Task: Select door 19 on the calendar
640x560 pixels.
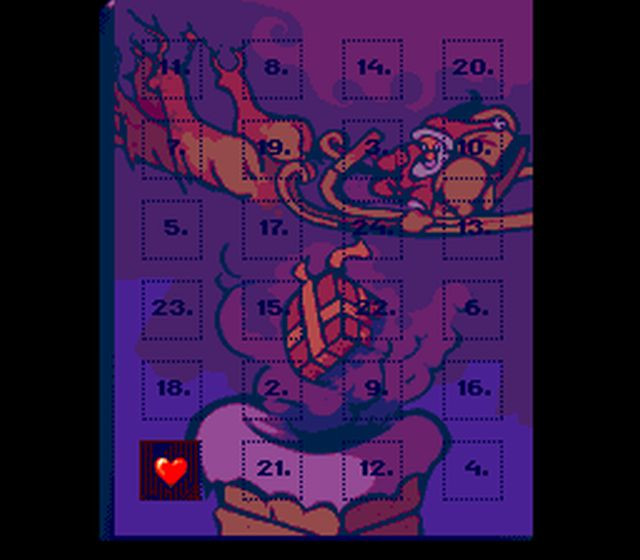Action: click(272, 149)
